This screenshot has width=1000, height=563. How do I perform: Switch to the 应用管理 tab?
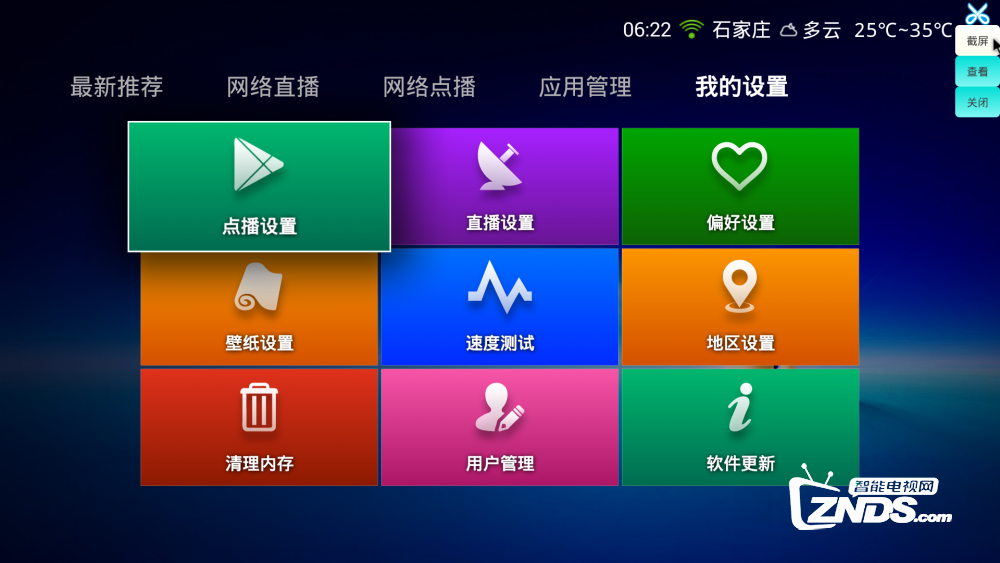pyautogui.click(x=585, y=87)
